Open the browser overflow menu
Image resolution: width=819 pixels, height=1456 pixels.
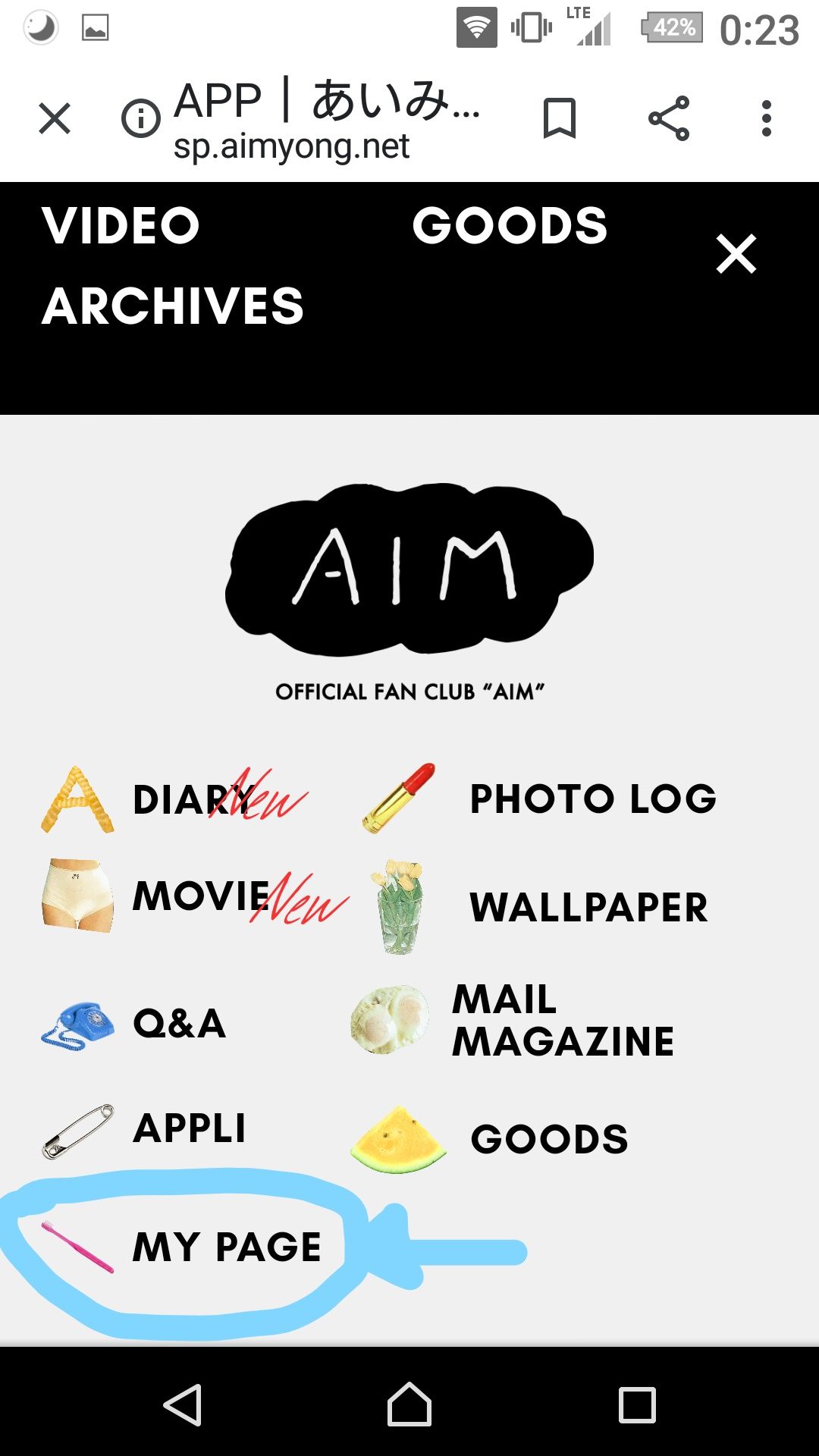pyautogui.click(x=767, y=119)
